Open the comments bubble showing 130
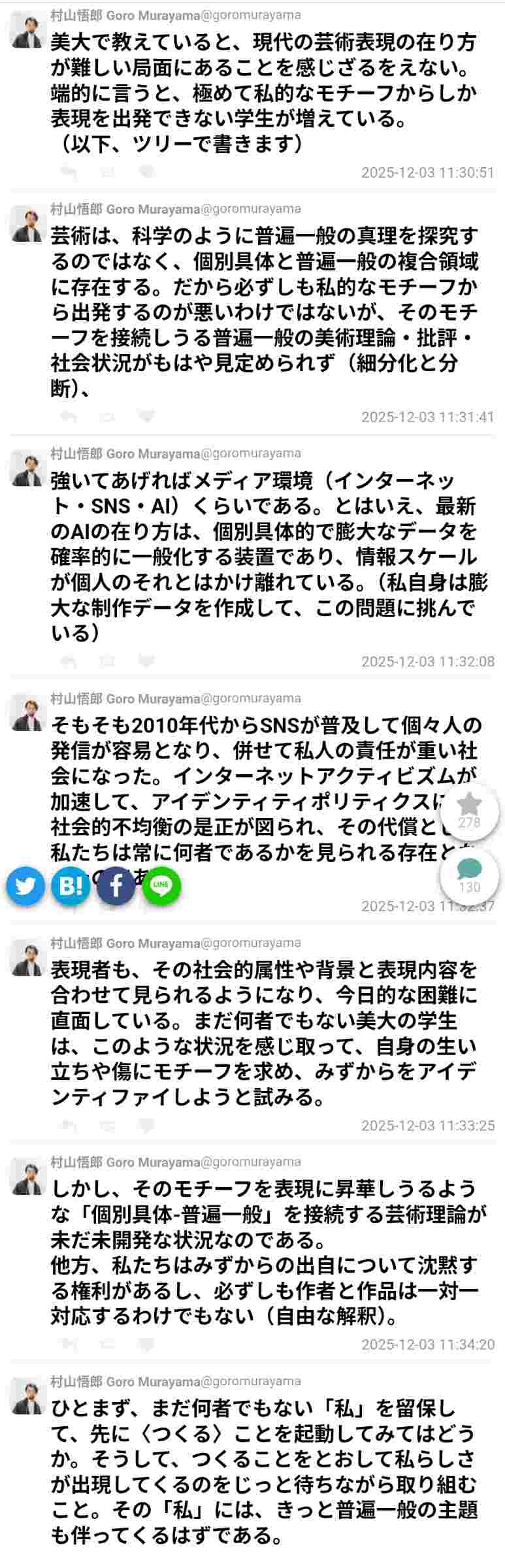 click(x=469, y=875)
